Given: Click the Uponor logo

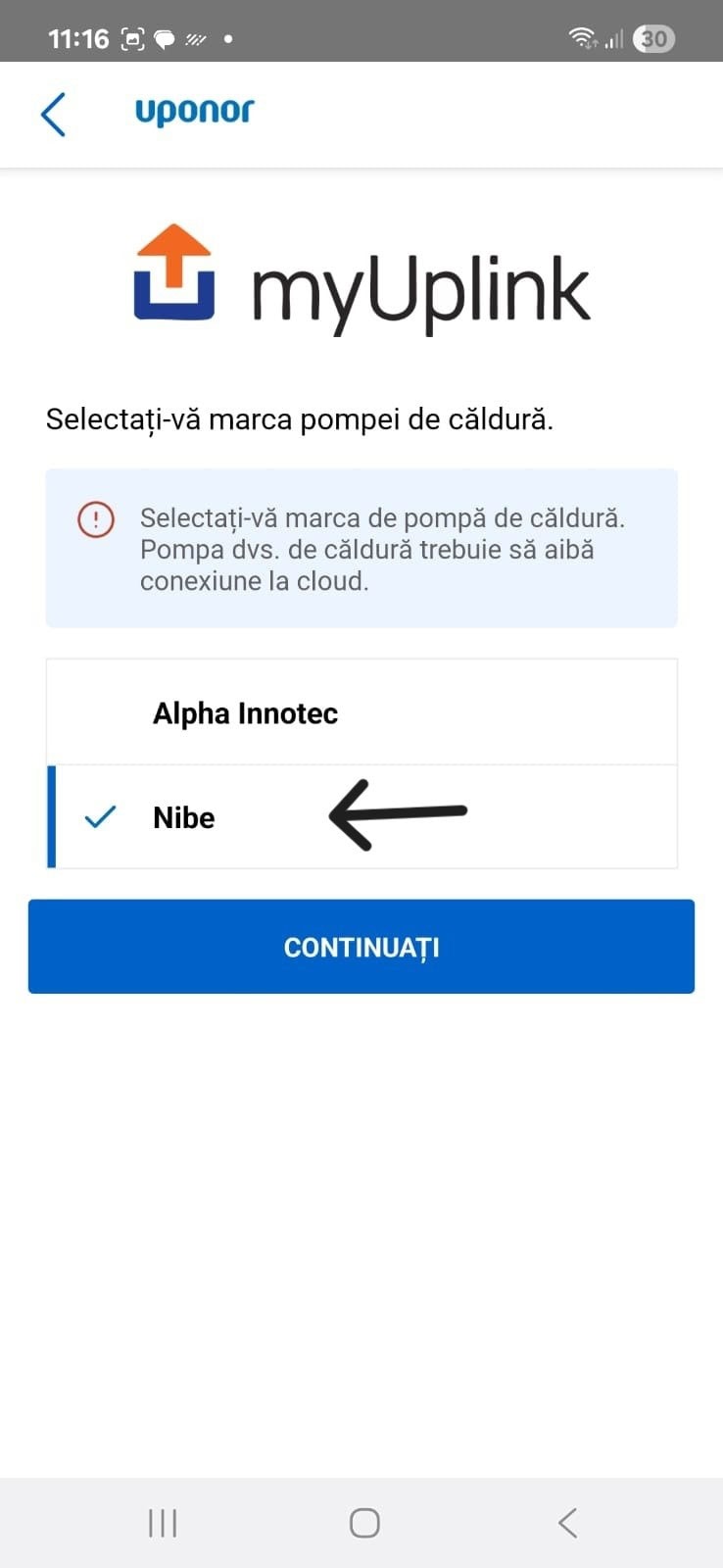Looking at the screenshot, I should pyautogui.click(x=193, y=112).
